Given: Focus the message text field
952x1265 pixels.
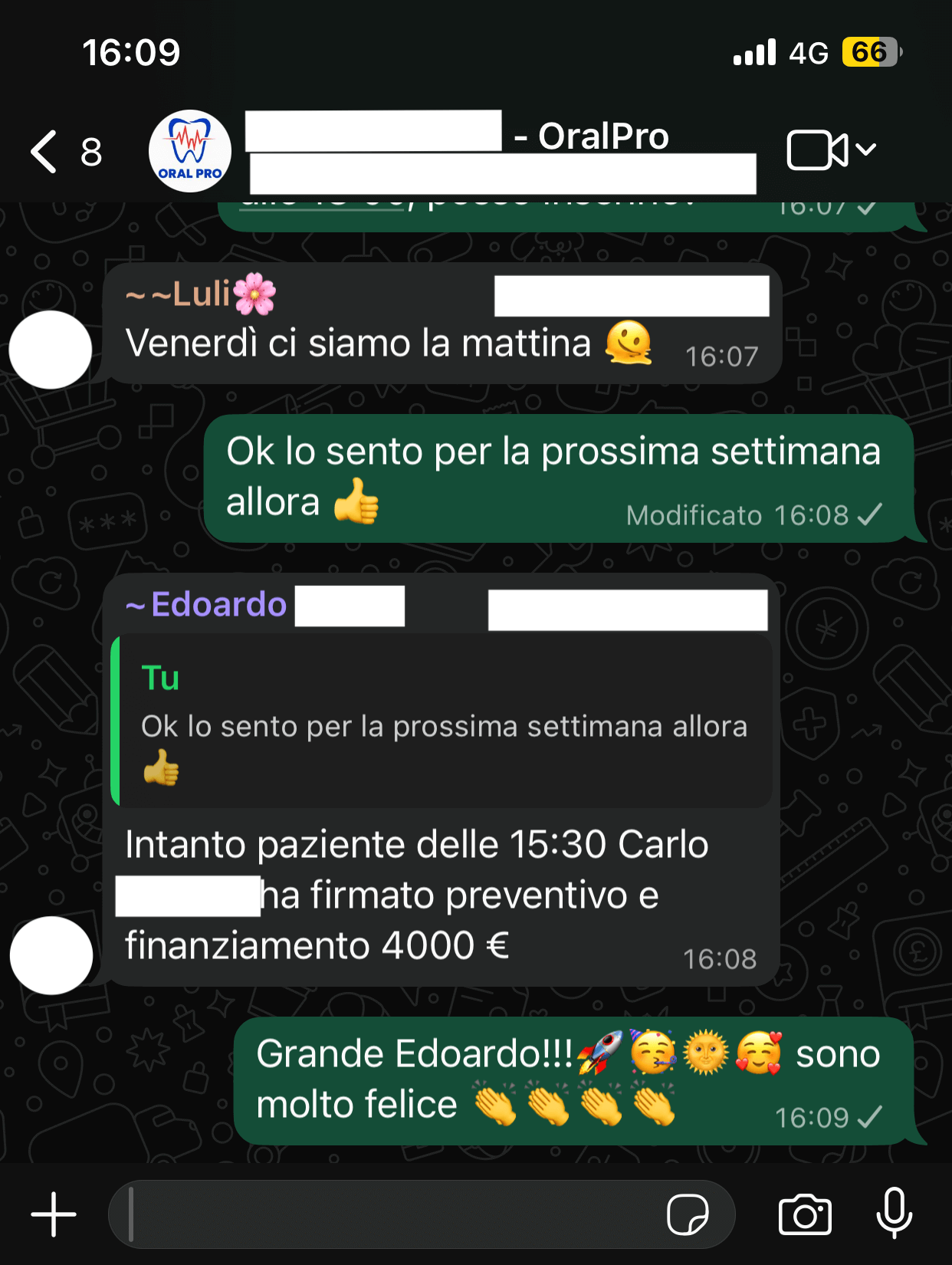Looking at the screenshot, I should tap(383, 1214).
